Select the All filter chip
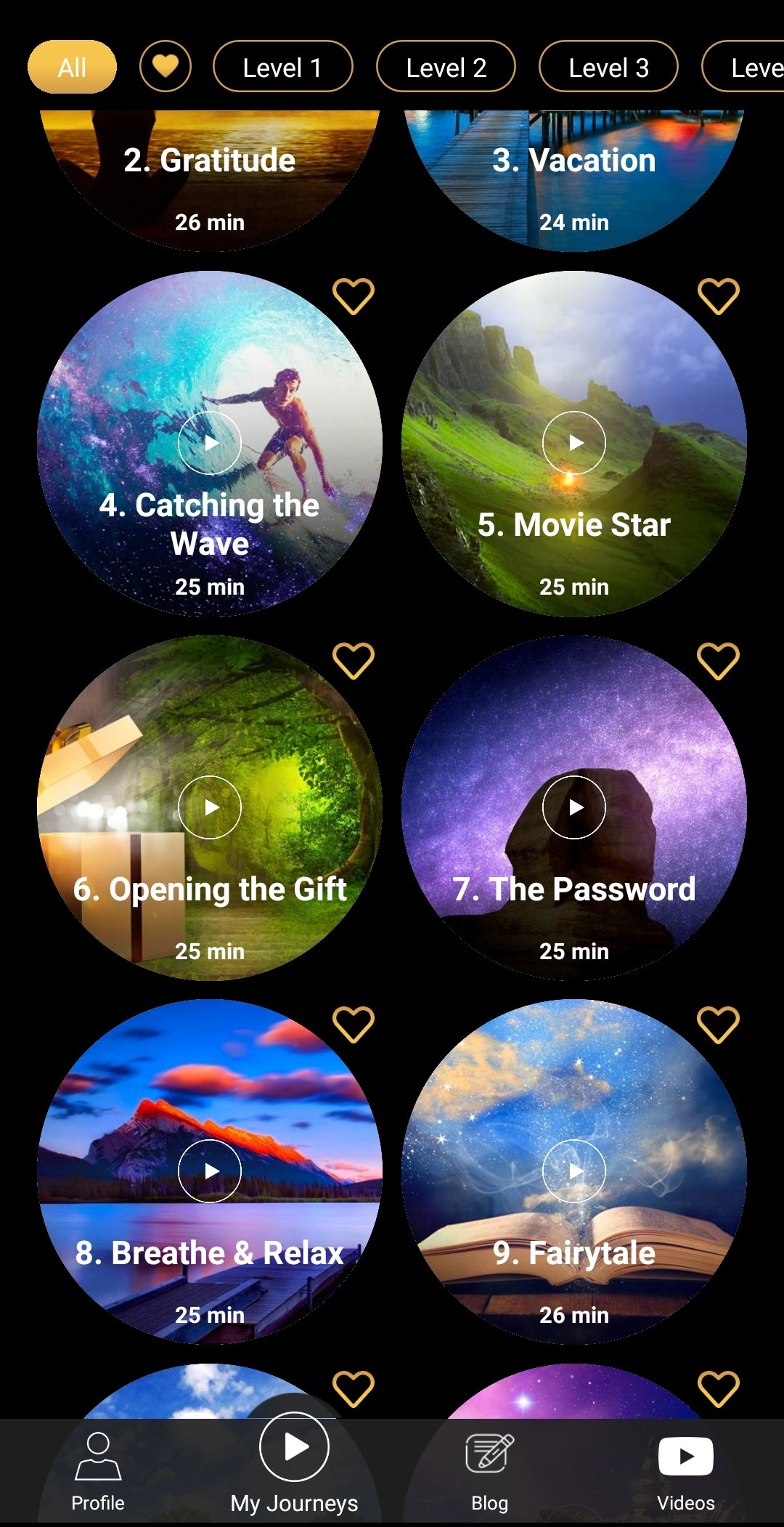 [x=72, y=67]
